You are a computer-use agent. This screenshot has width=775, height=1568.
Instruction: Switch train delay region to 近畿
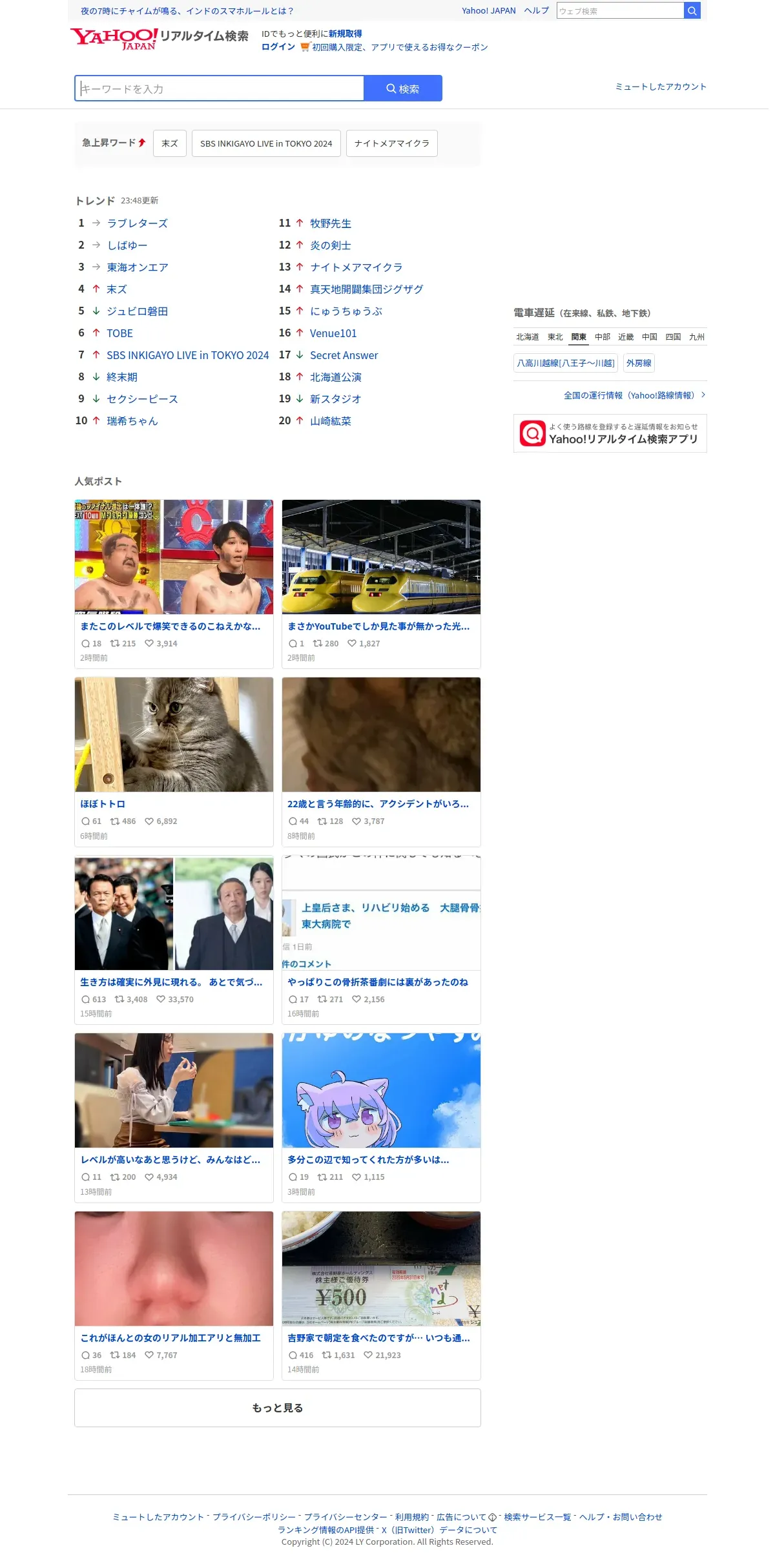(x=626, y=337)
